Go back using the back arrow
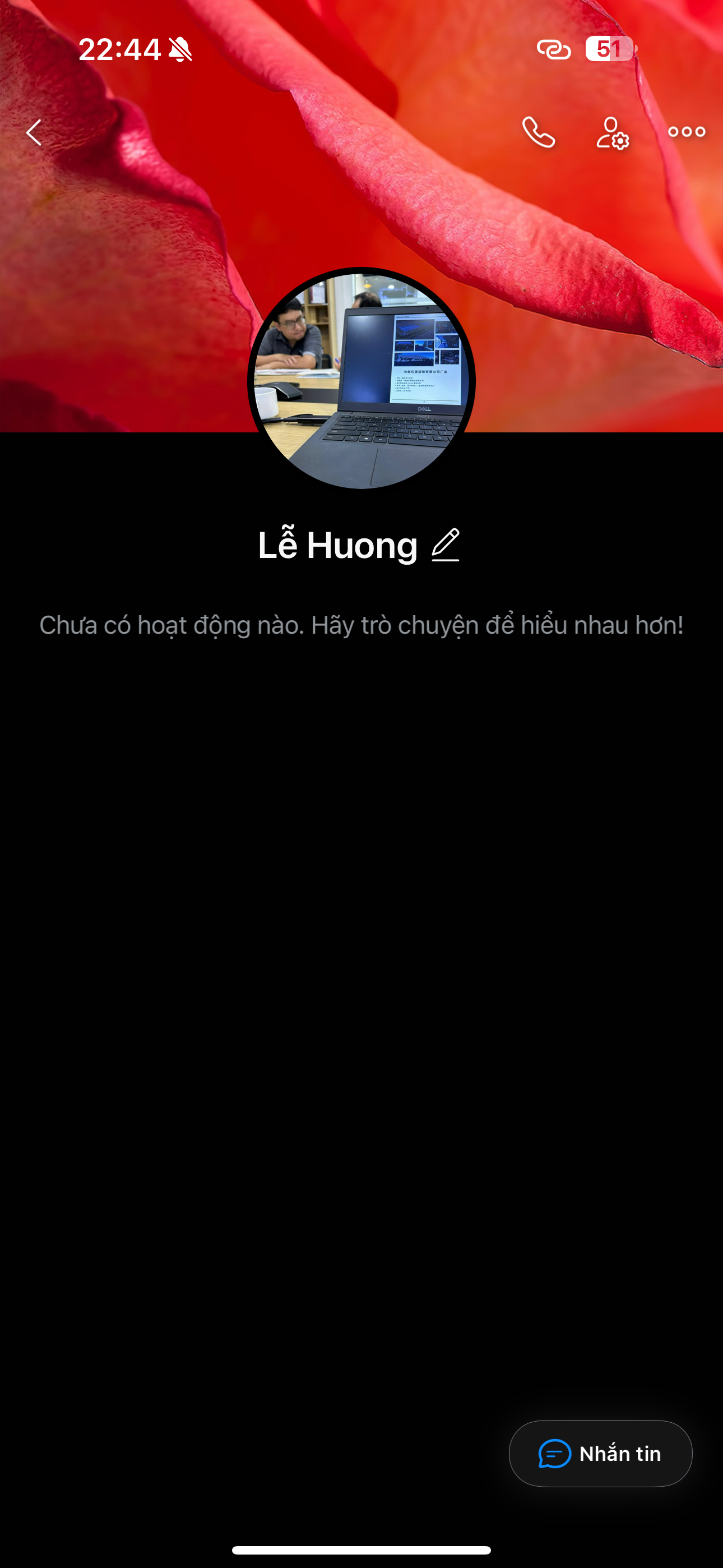The width and height of the screenshot is (723, 1568). pos(34,132)
